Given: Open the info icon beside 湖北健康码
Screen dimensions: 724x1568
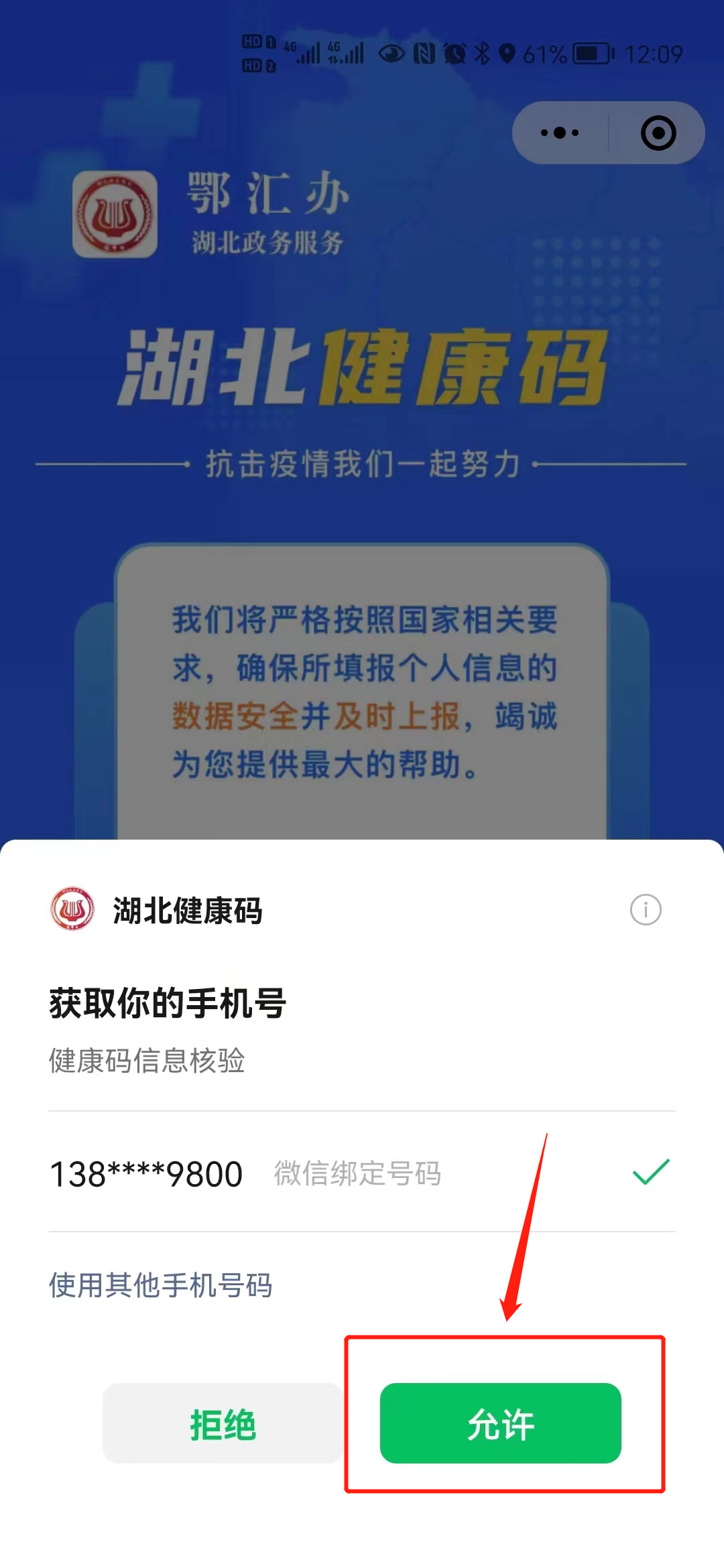Looking at the screenshot, I should click(644, 910).
